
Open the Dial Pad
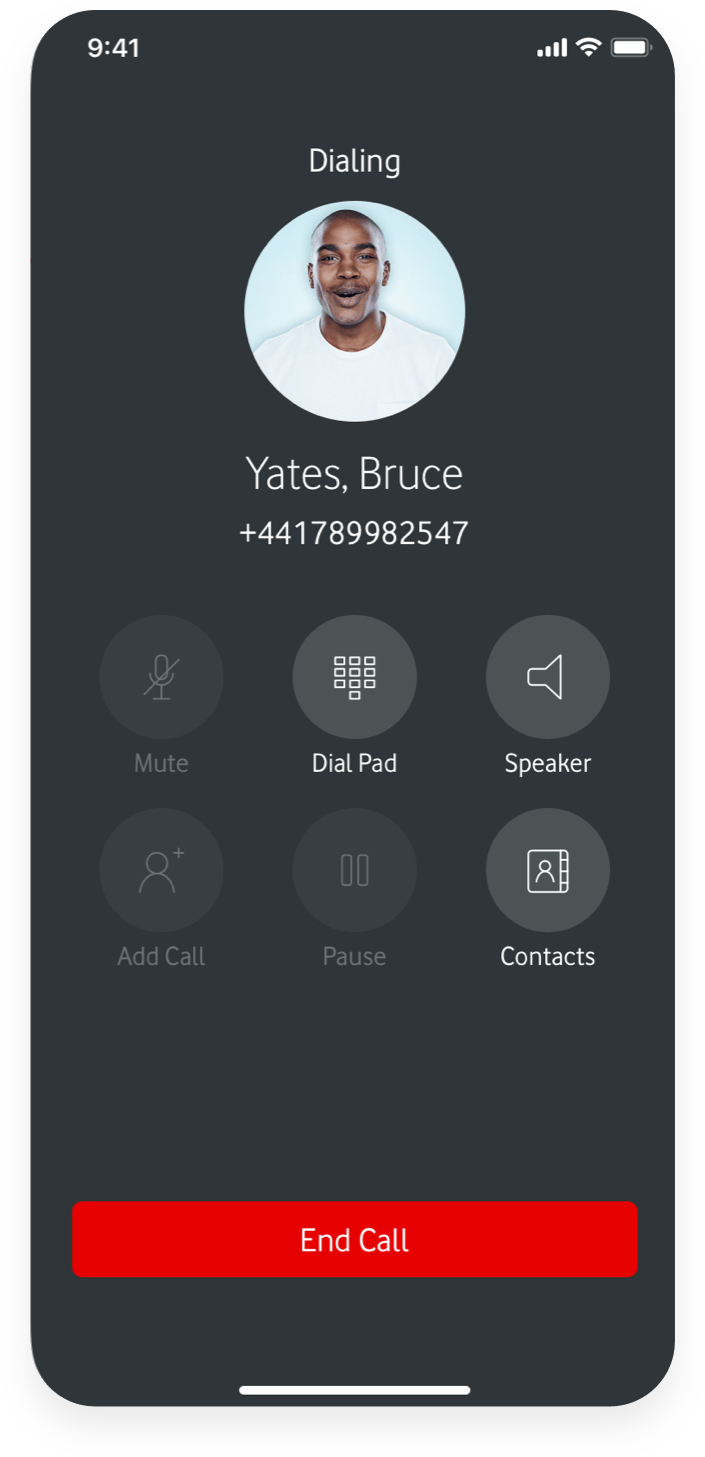pyautogui.click(x=354, y=677)
